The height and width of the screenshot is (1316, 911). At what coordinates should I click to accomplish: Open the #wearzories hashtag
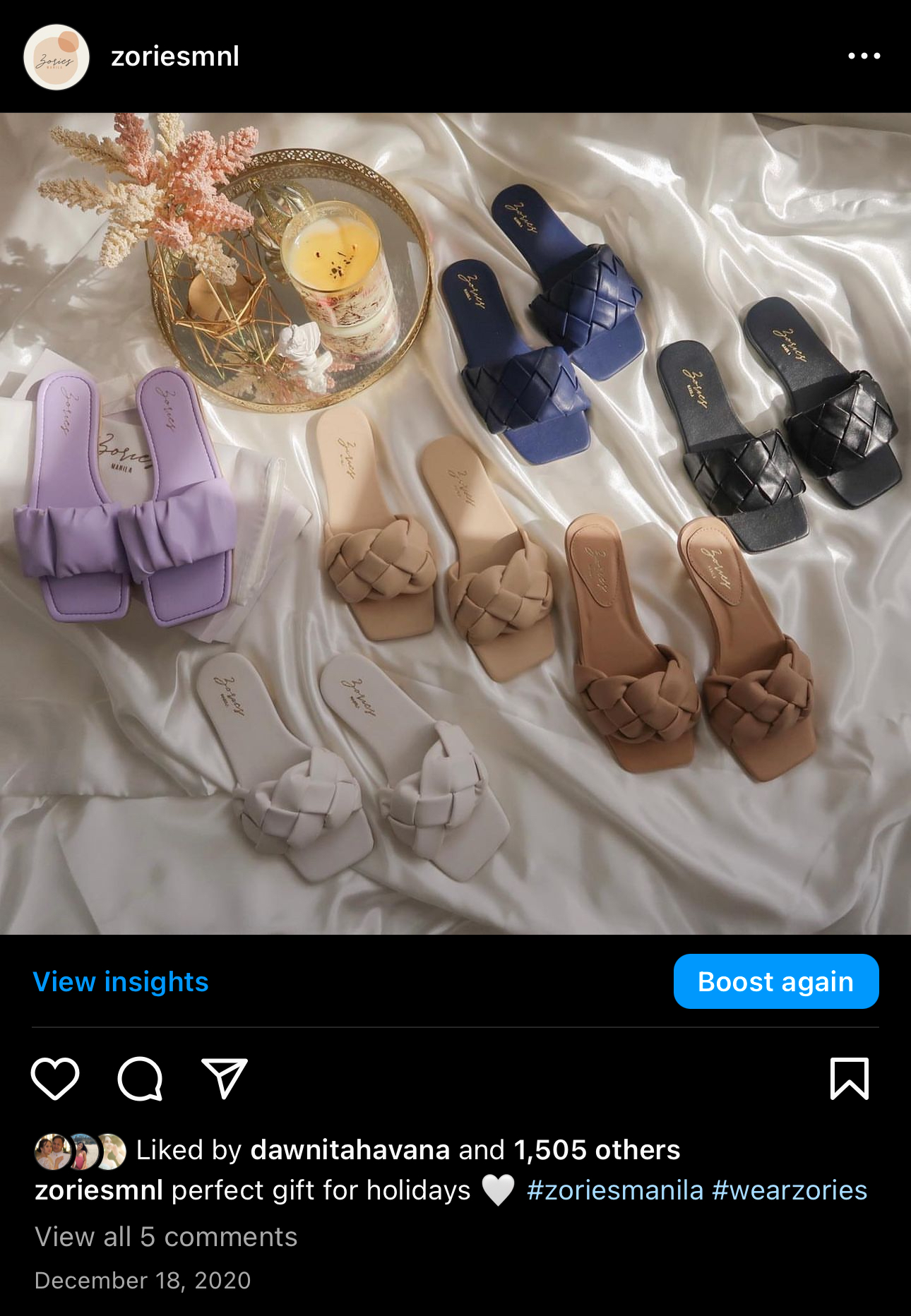790,1190
